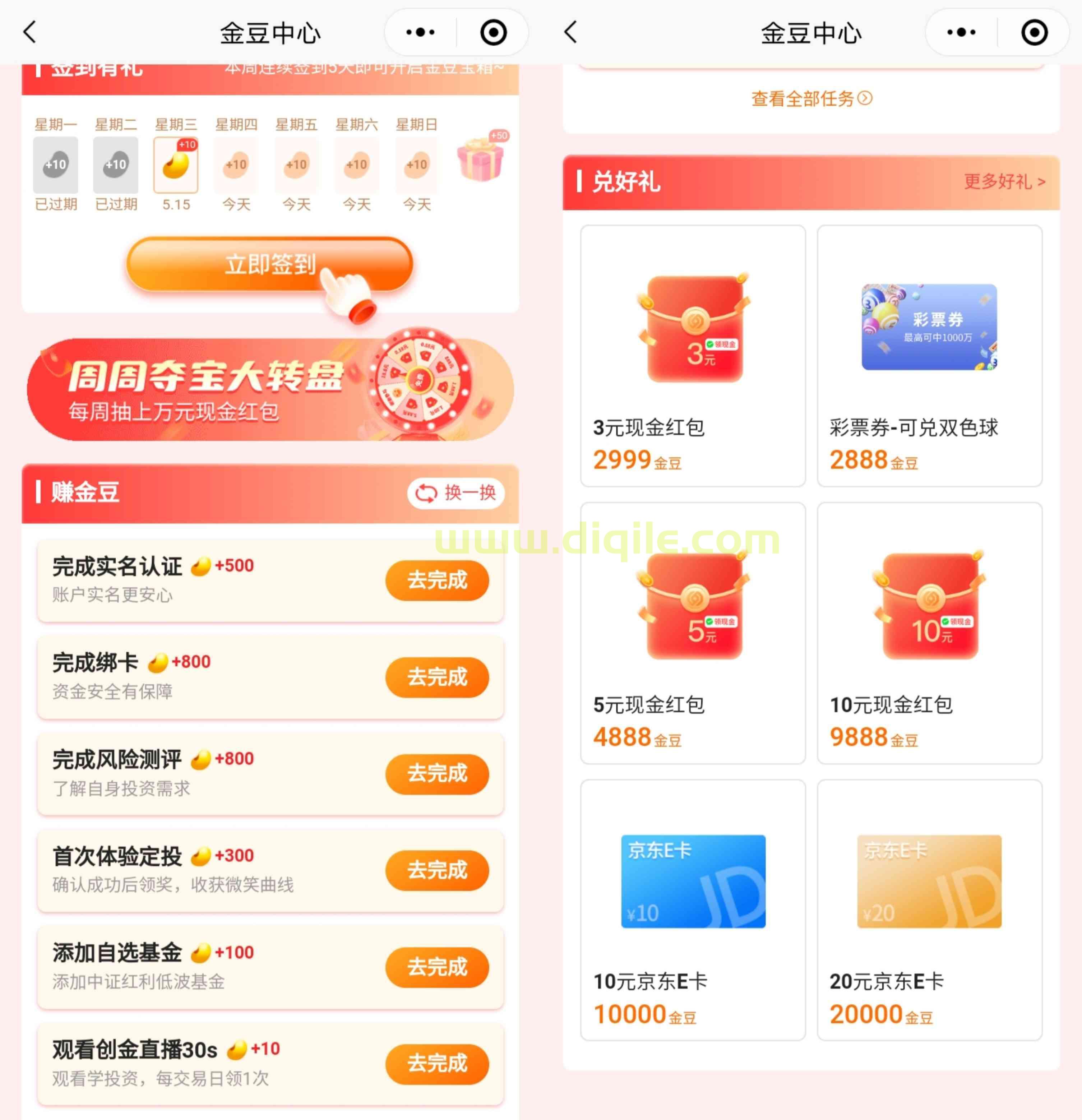
Task: Open the 更多好礼 link
Action: (1004, 182)
